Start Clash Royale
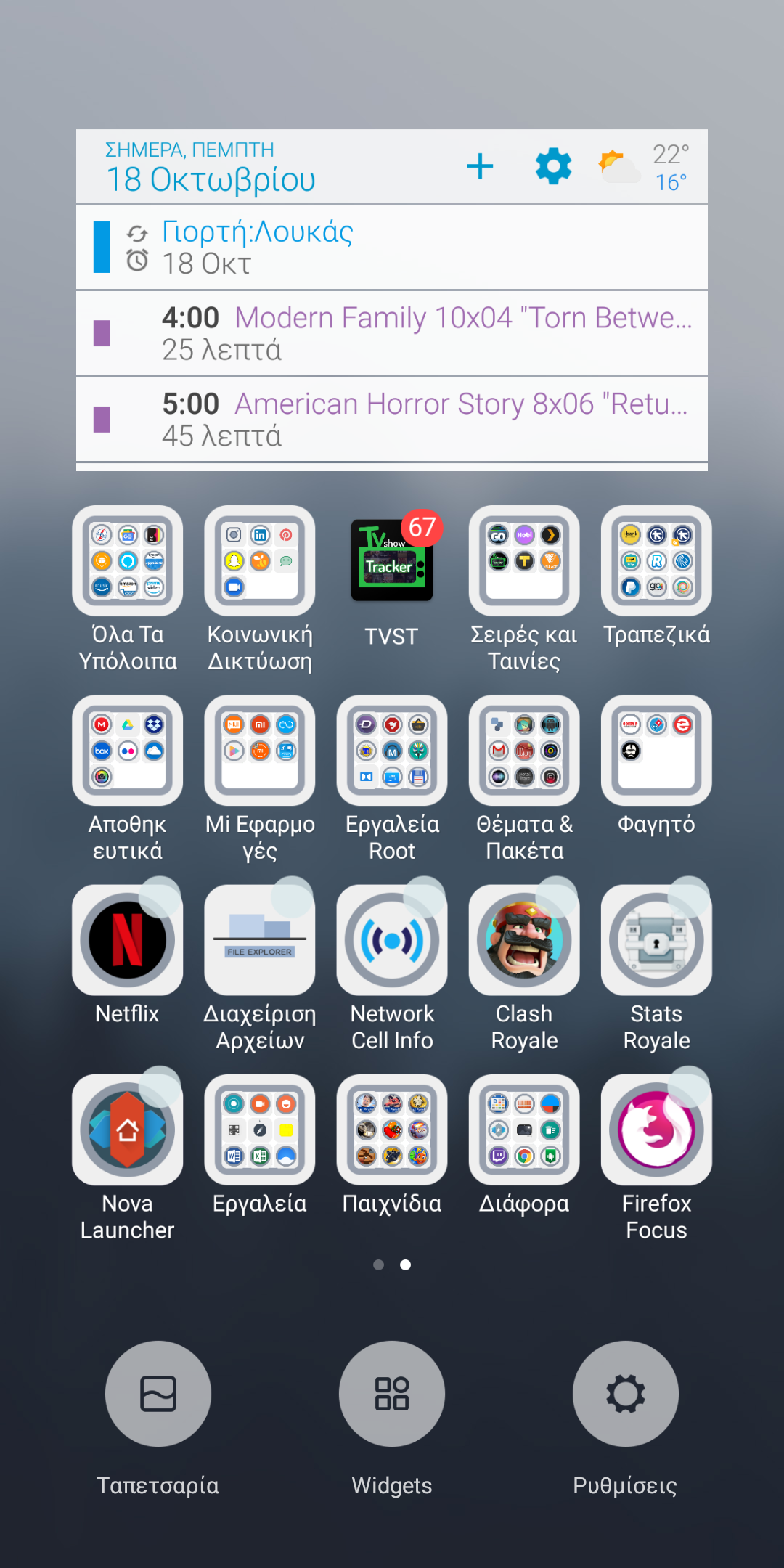Screen dimensions: 784x1568 coord(524,940)
